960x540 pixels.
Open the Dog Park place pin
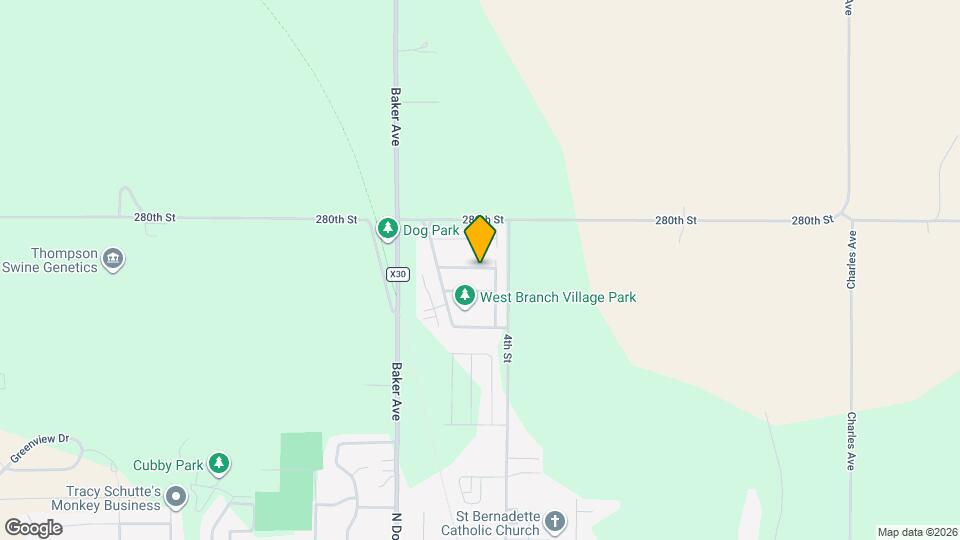click(x=388, y=229)
